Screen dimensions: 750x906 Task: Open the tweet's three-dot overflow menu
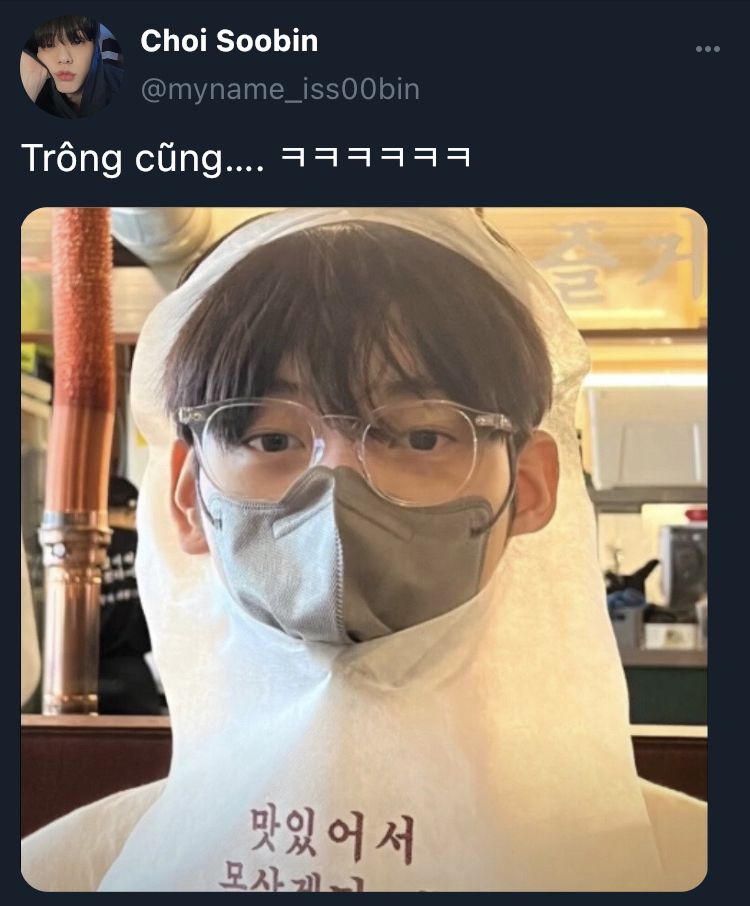[707, 49]
